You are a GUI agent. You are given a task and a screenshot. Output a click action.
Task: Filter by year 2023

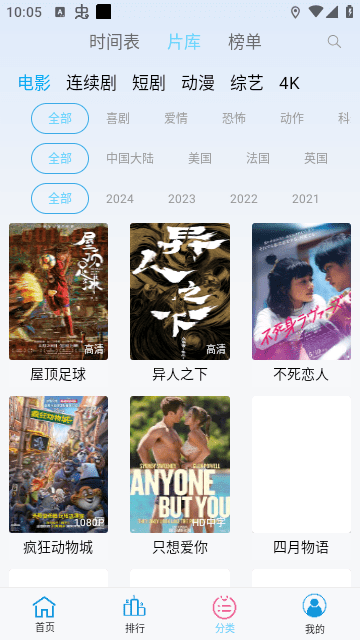pos(182,199)
